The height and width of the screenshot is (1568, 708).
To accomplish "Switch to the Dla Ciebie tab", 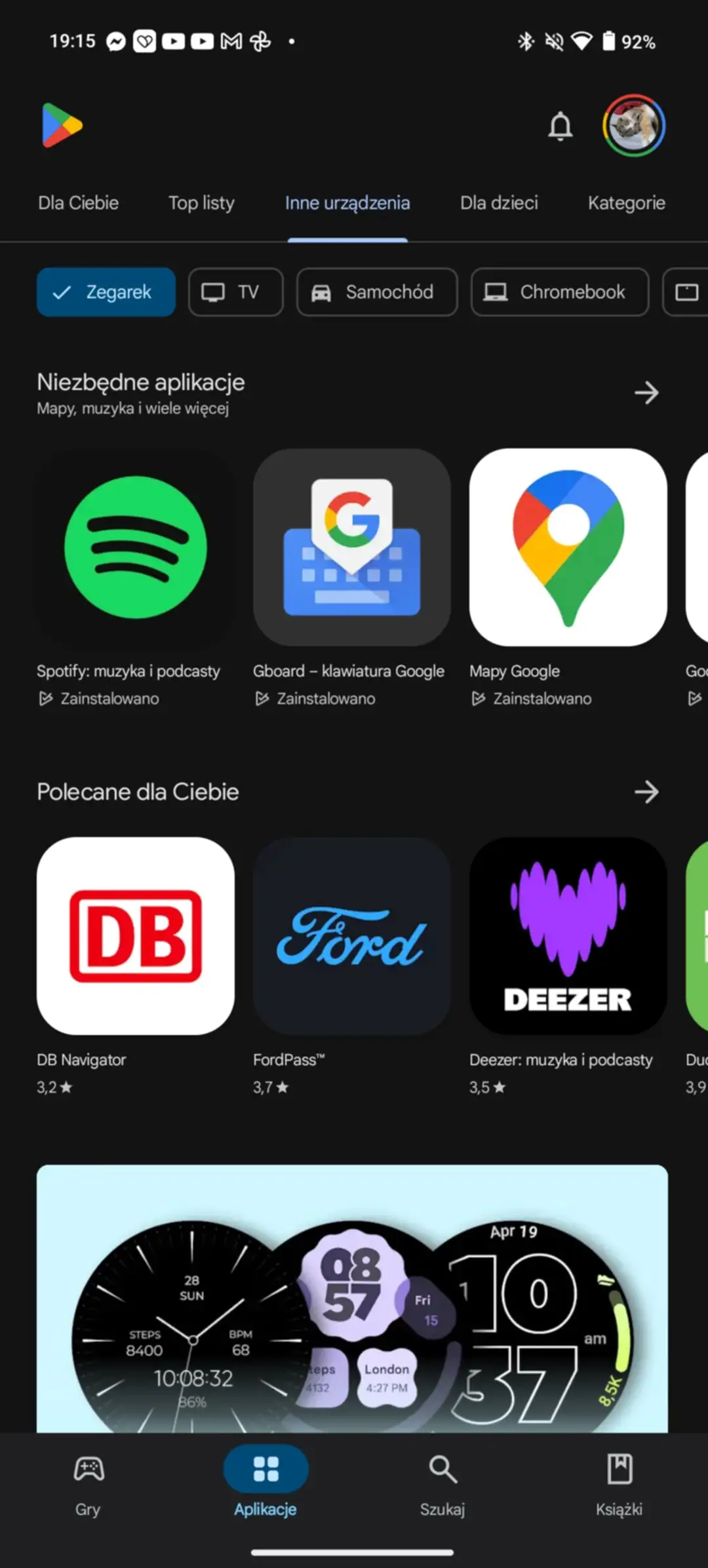I will [78, 203].
